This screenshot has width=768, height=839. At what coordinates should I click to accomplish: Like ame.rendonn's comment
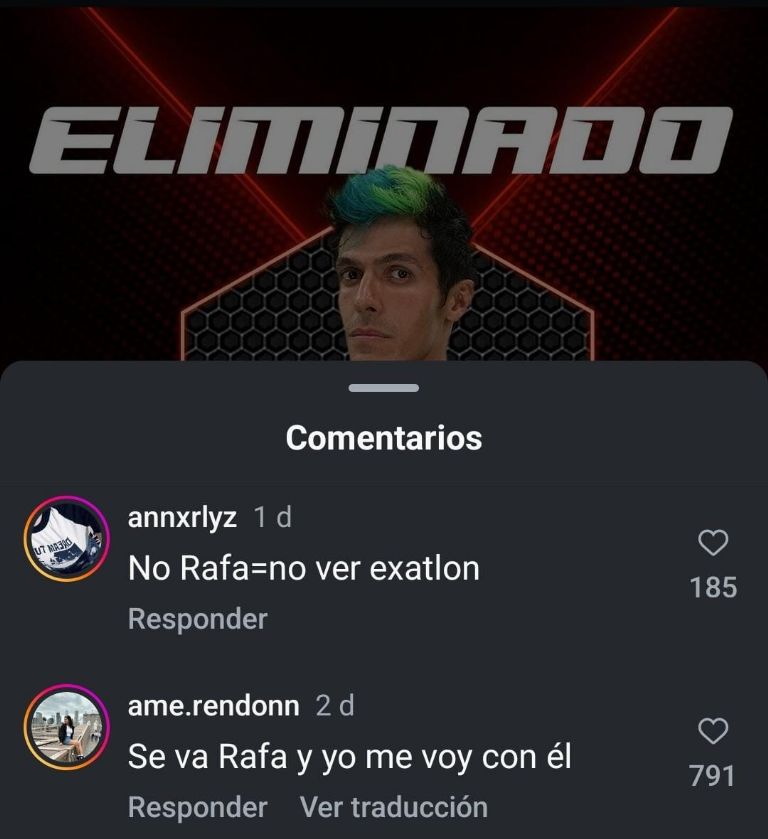[x=712, y=731]
